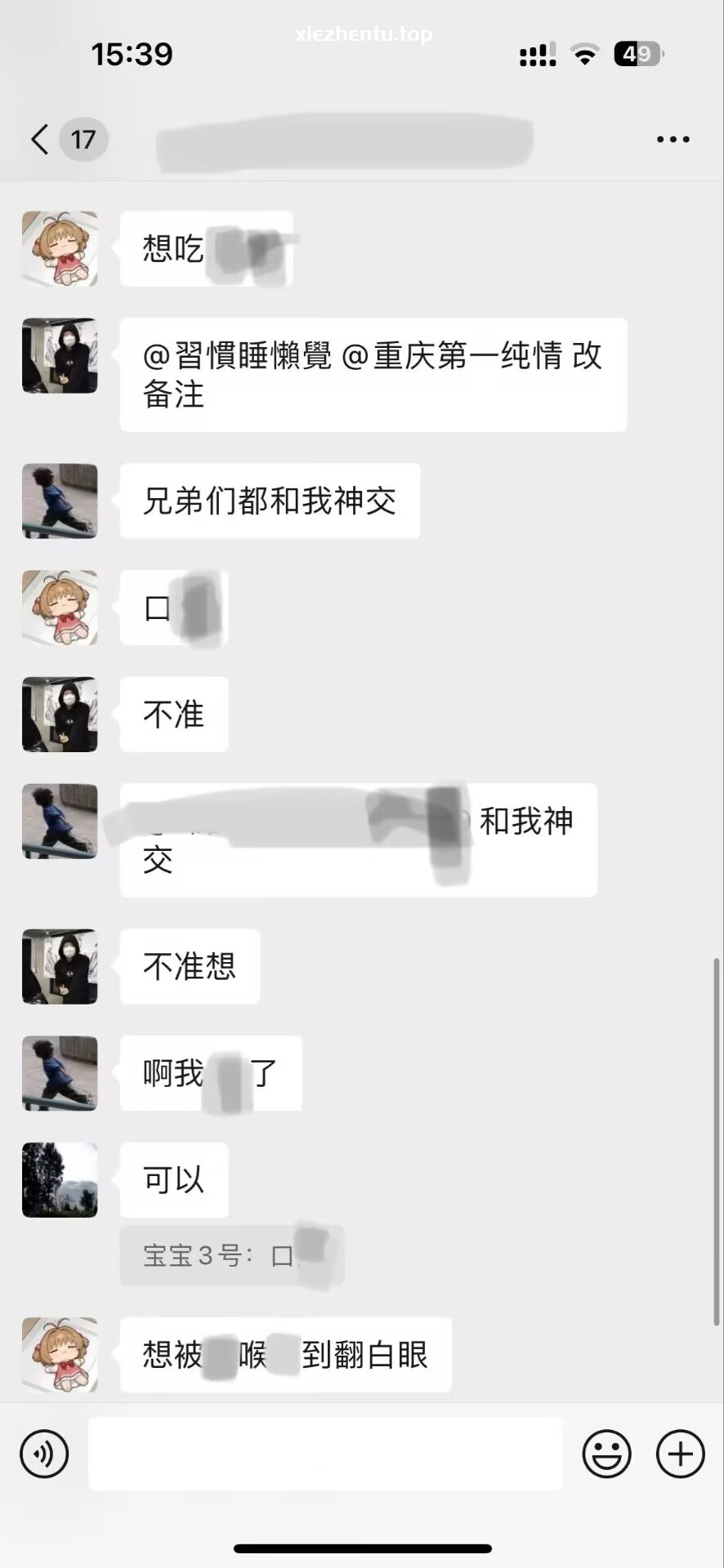Focus the message text field
724x1568 pixels.
[325, 1454]
